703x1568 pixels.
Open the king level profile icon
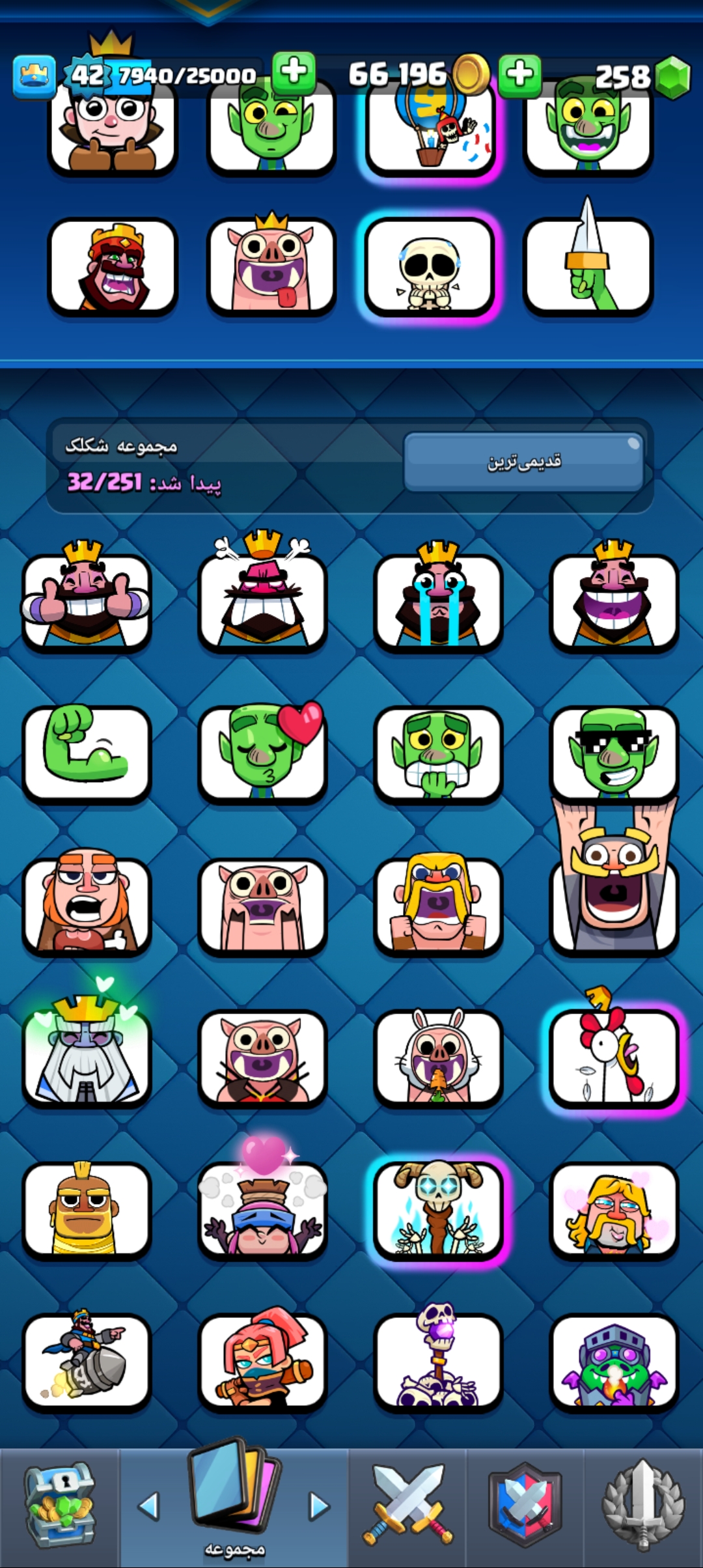pyautogui.click(x=34, y=77)
